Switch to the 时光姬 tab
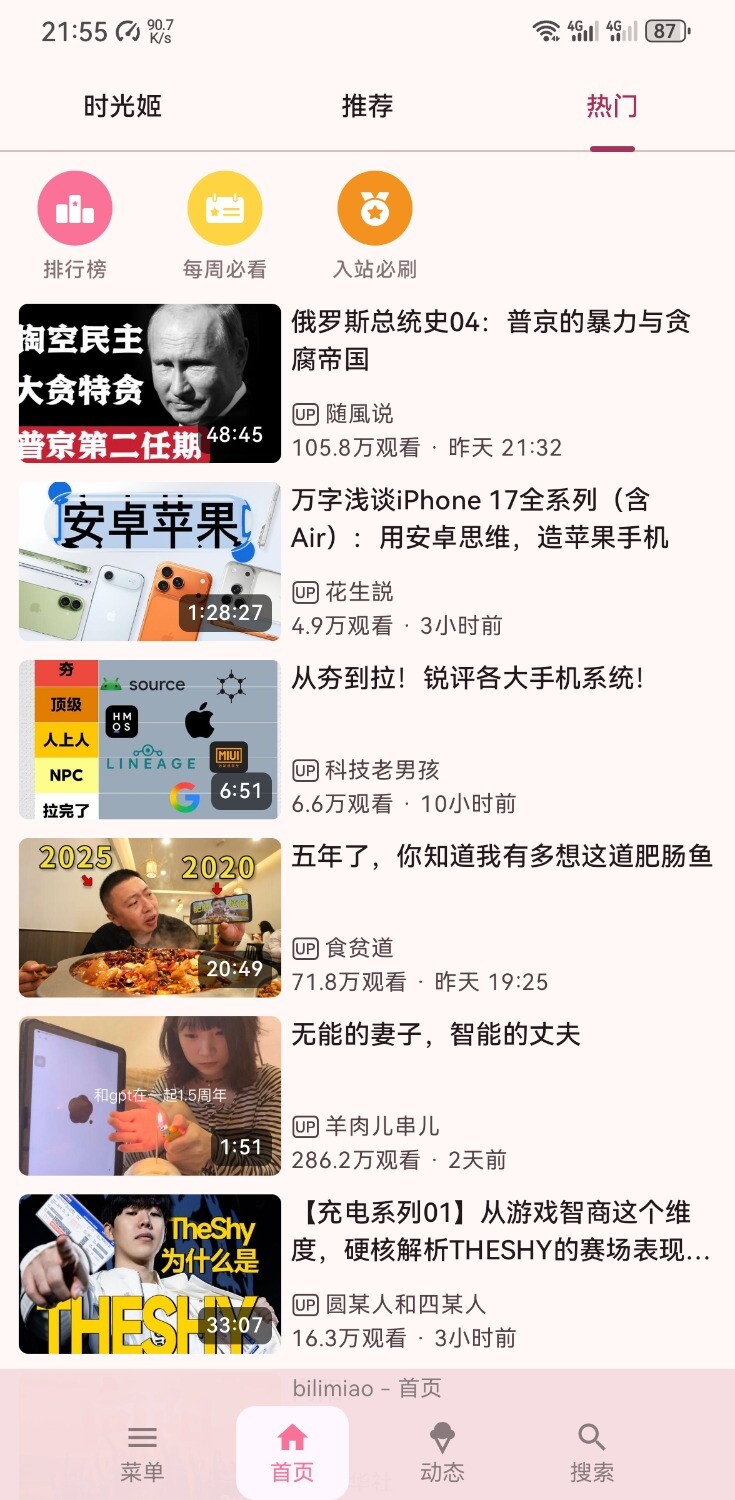The width and height of the screenshot is (735, 1500). (122, 106)
